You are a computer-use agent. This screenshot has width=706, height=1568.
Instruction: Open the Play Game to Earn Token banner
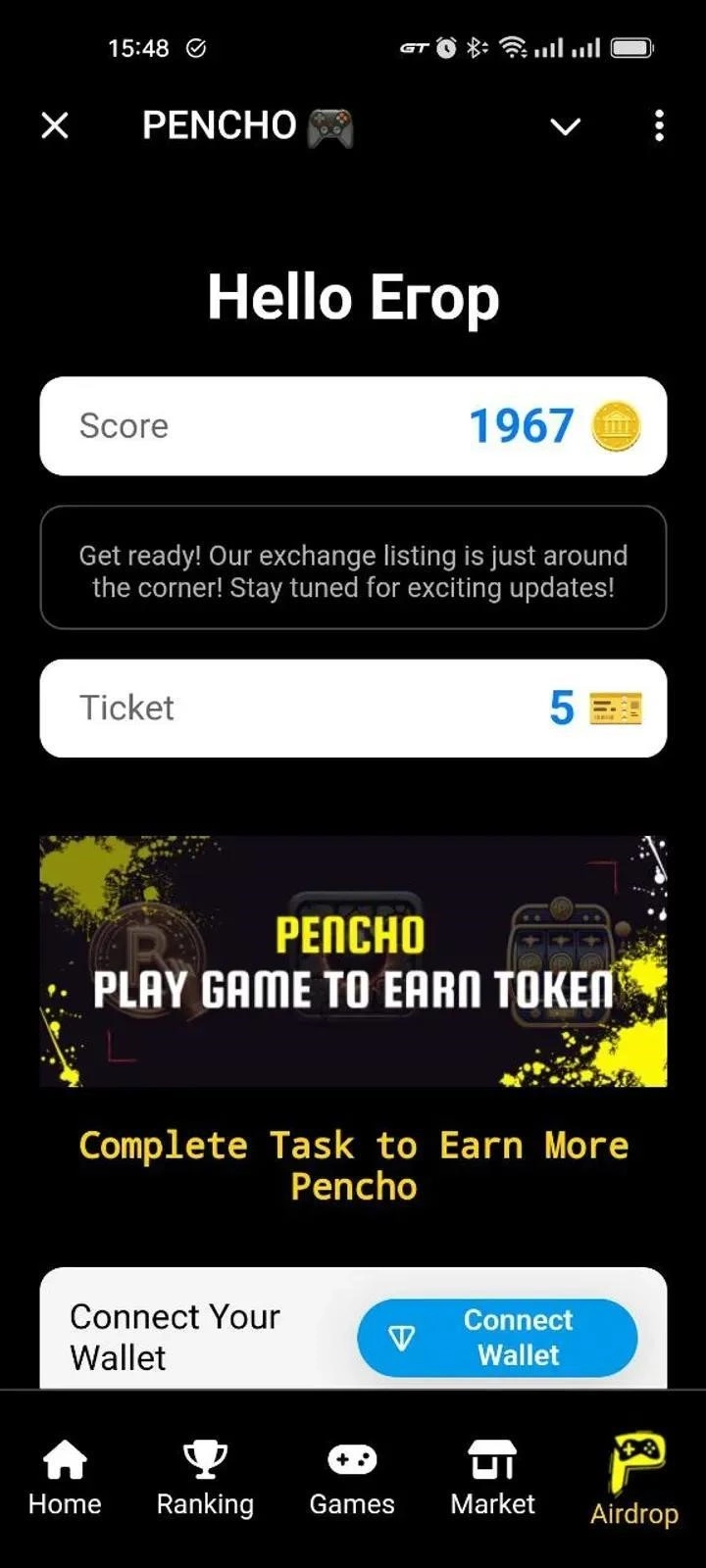click(353, 961)
